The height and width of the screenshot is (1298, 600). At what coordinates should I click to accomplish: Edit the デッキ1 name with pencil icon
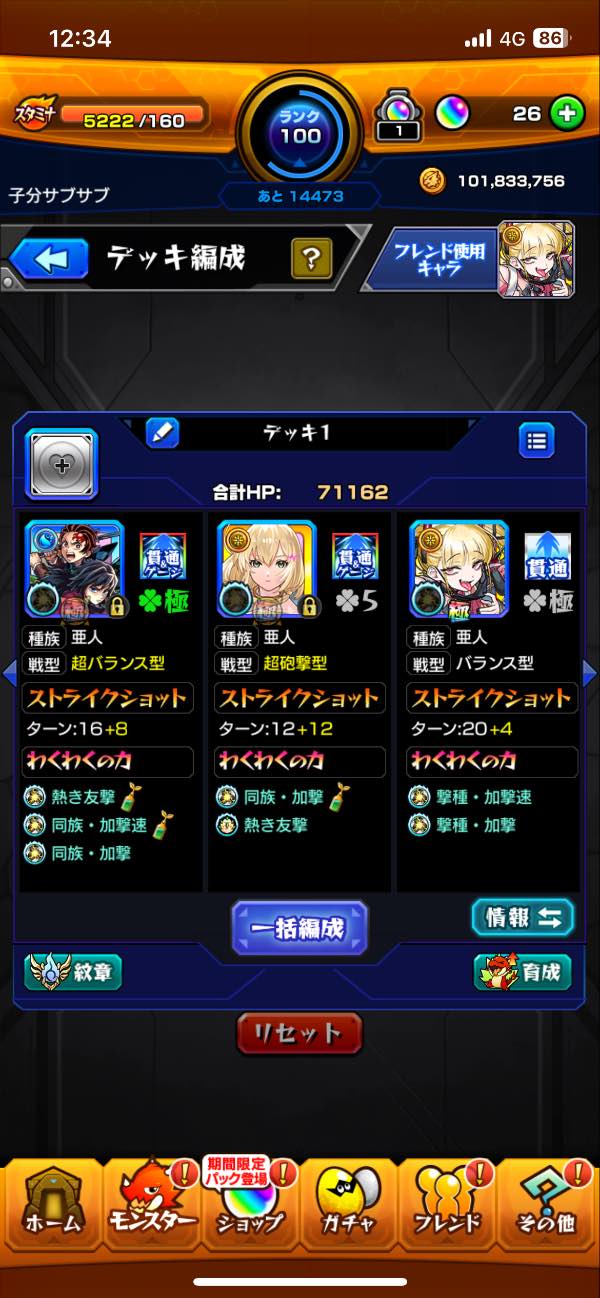[162, 433]
